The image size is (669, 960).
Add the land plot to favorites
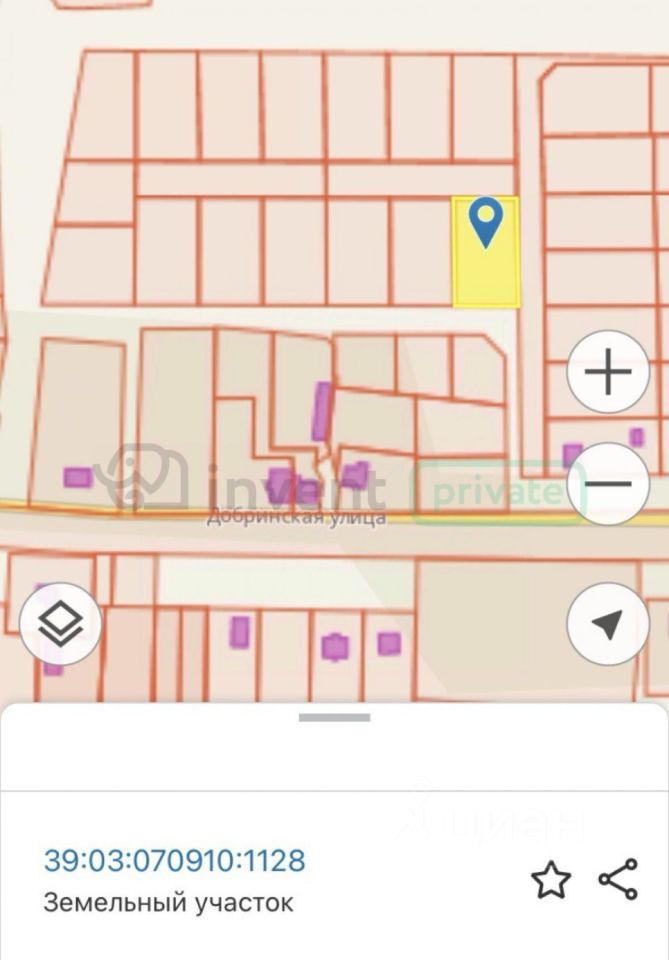click(x=551, y=880)
